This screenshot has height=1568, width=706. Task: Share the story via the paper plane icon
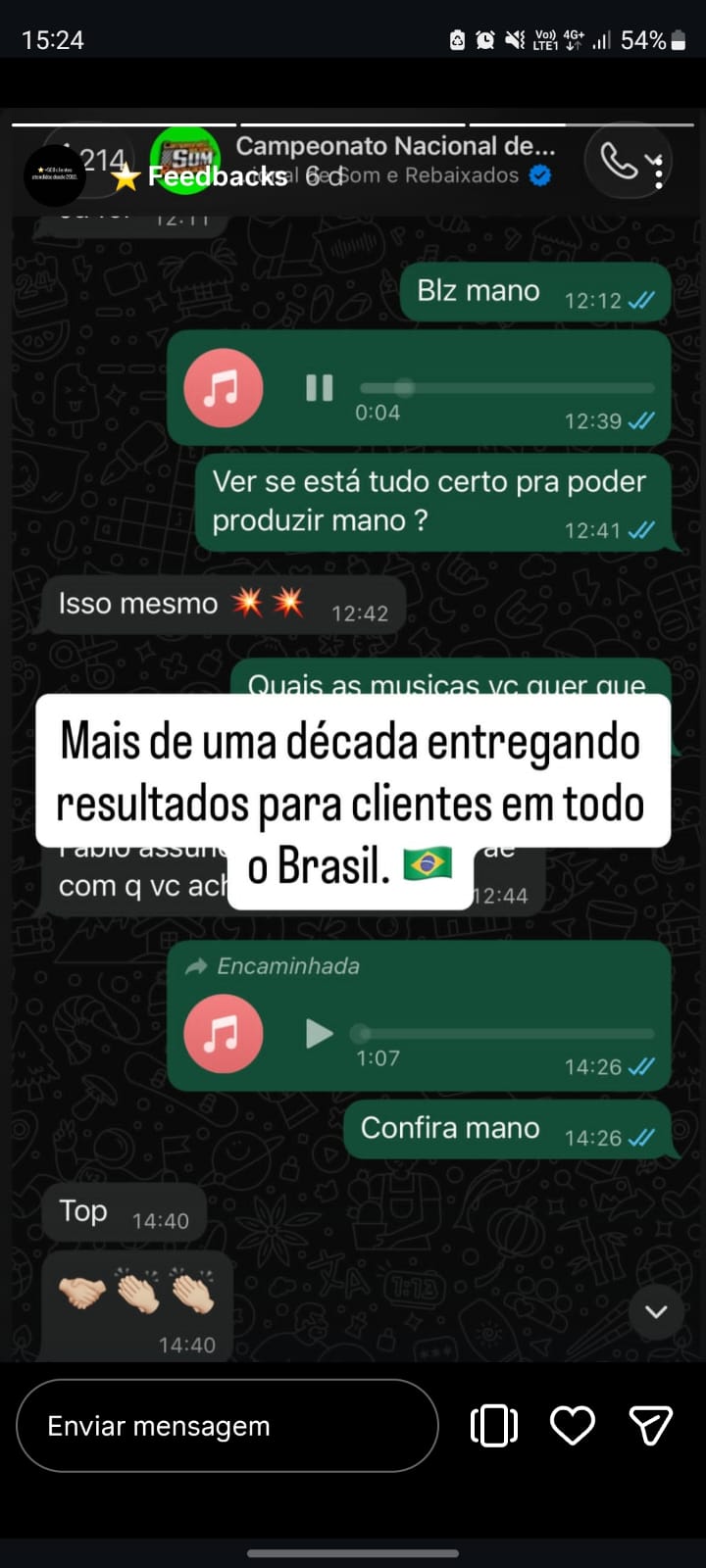650,1426
